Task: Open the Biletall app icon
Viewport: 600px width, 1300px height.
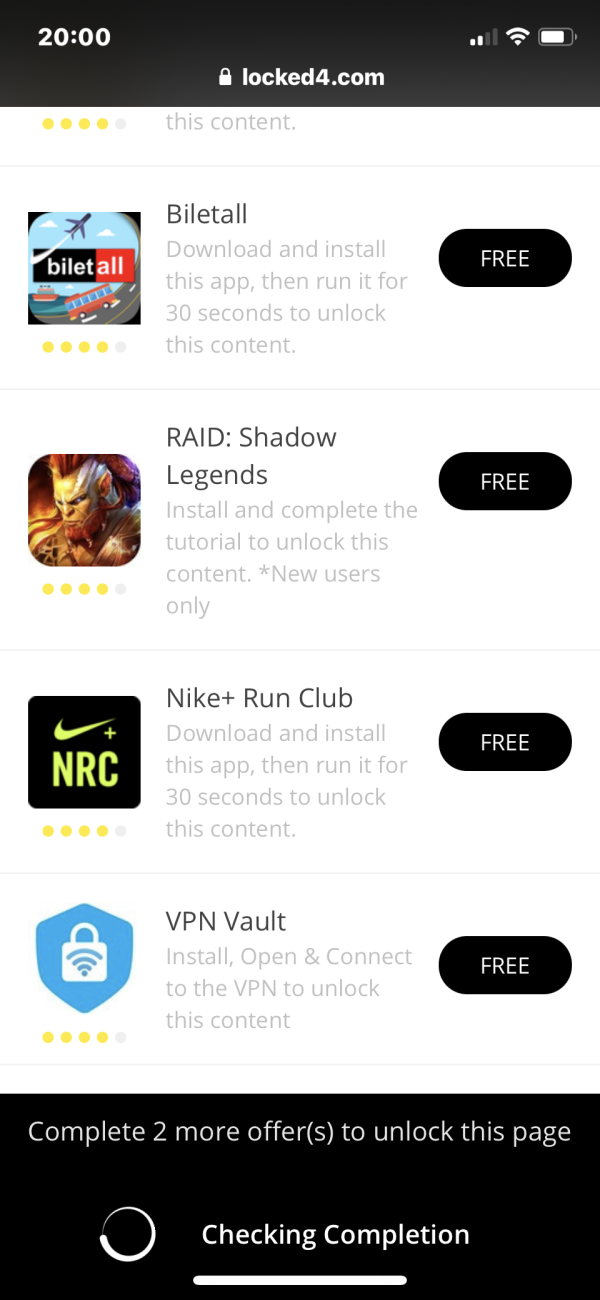Action: tap(84, 268)
